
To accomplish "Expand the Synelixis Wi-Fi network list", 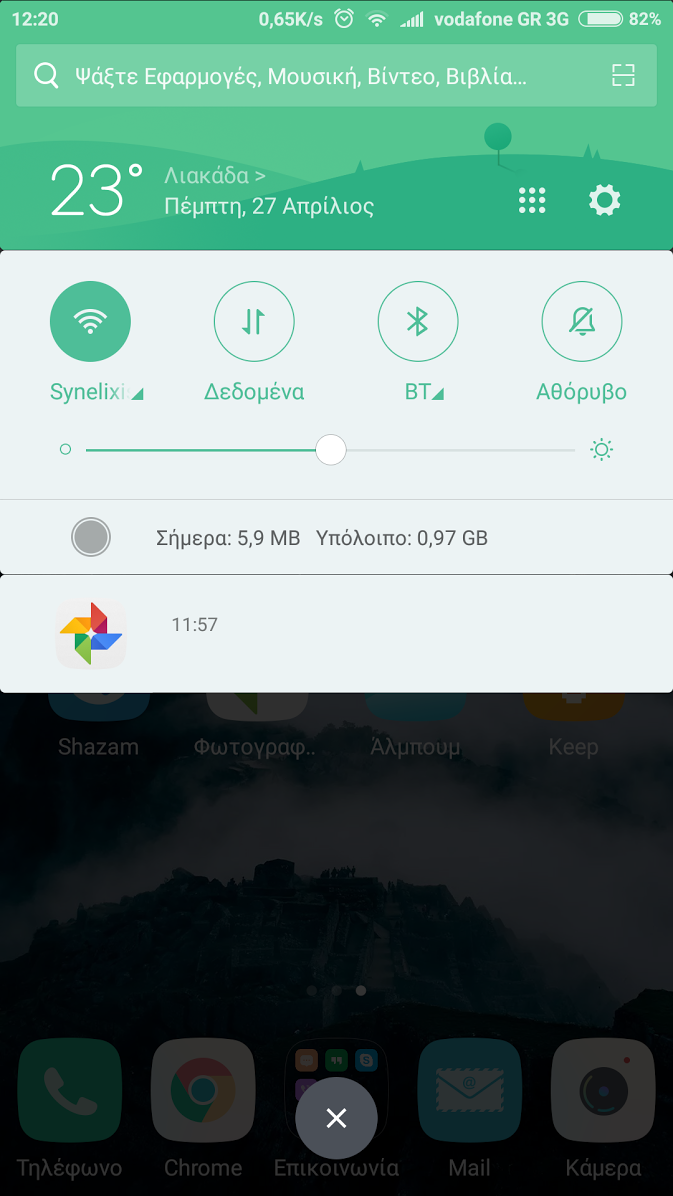I will 96,392.
